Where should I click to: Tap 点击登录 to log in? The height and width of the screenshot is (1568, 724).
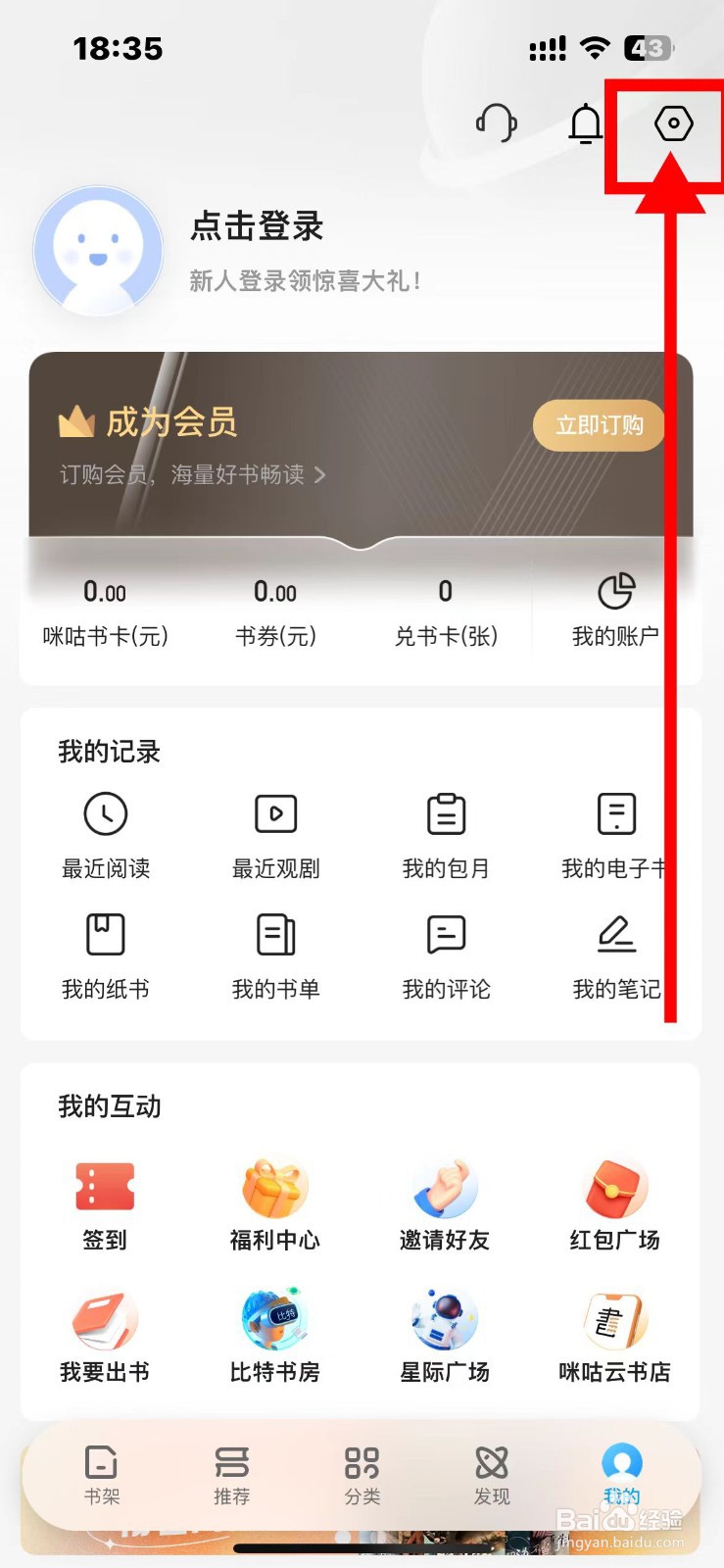click(255, 226)
